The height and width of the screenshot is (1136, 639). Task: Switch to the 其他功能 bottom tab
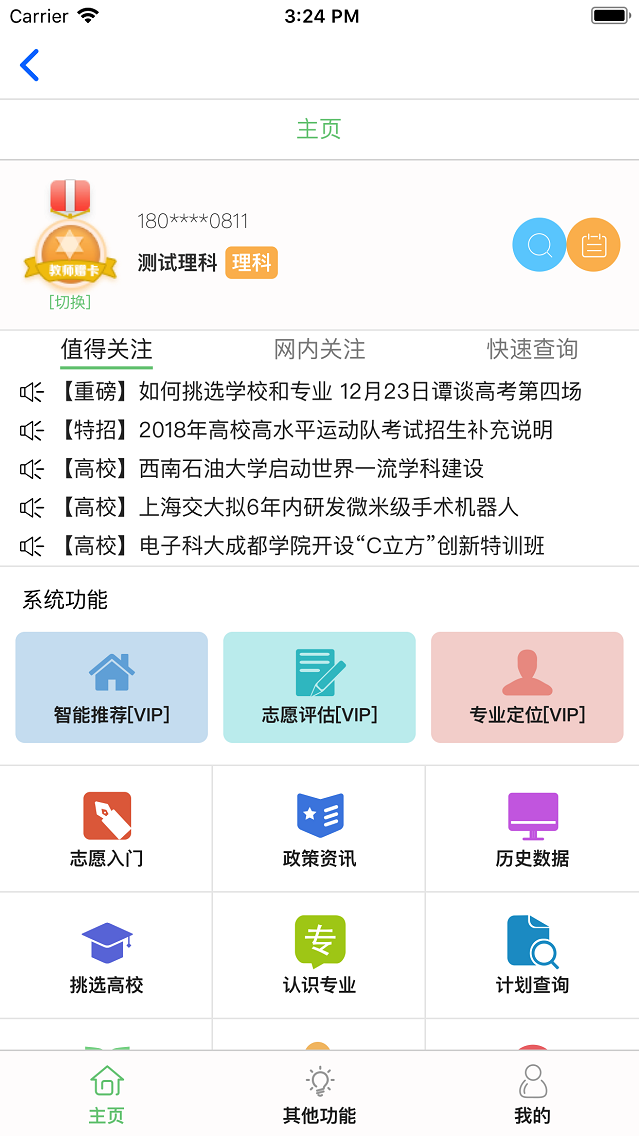coord(319,1094)
